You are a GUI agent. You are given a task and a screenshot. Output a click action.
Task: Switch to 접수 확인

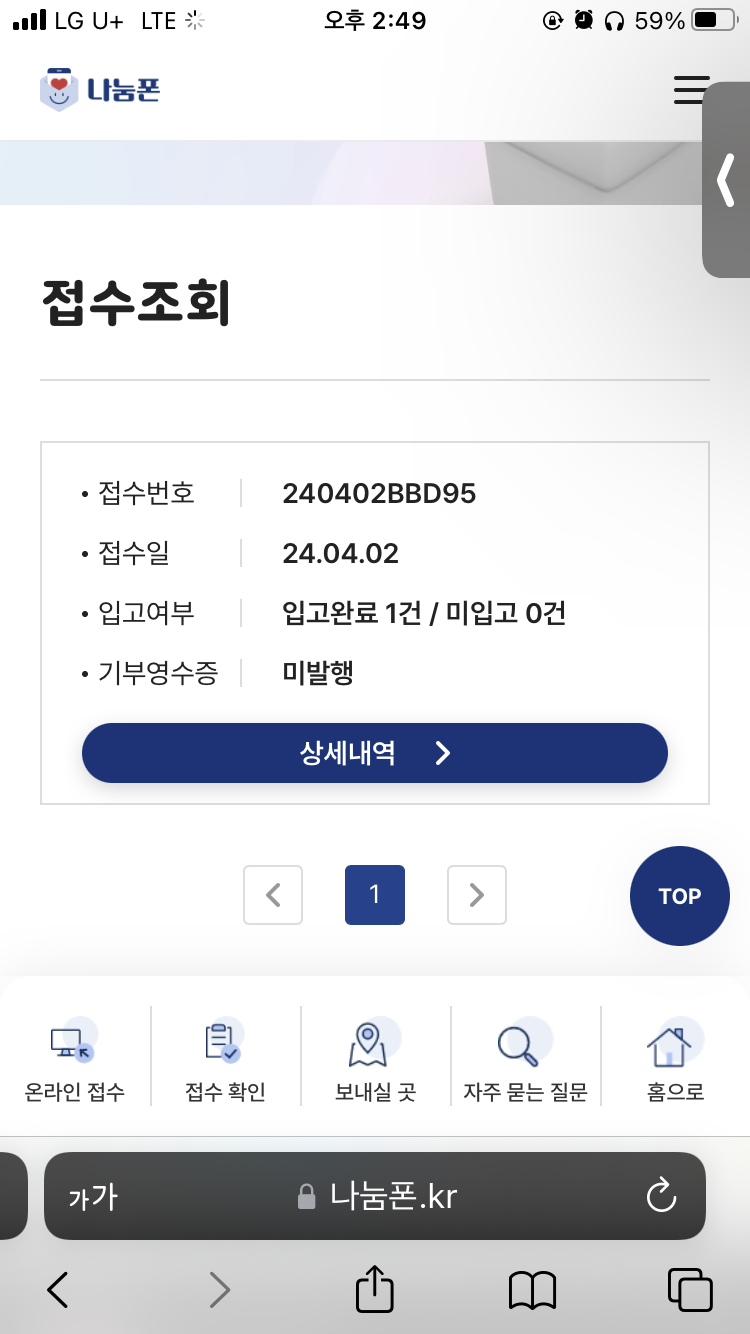[225, 1056]
